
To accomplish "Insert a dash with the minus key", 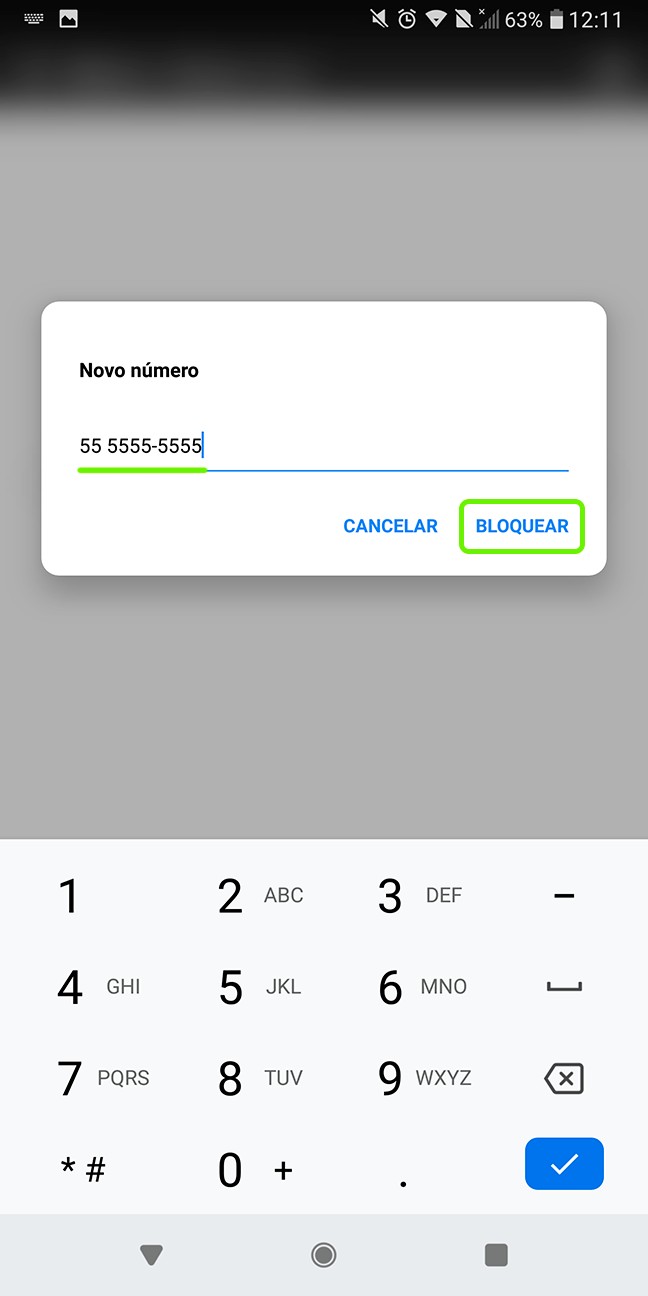I will coord(564,896).
